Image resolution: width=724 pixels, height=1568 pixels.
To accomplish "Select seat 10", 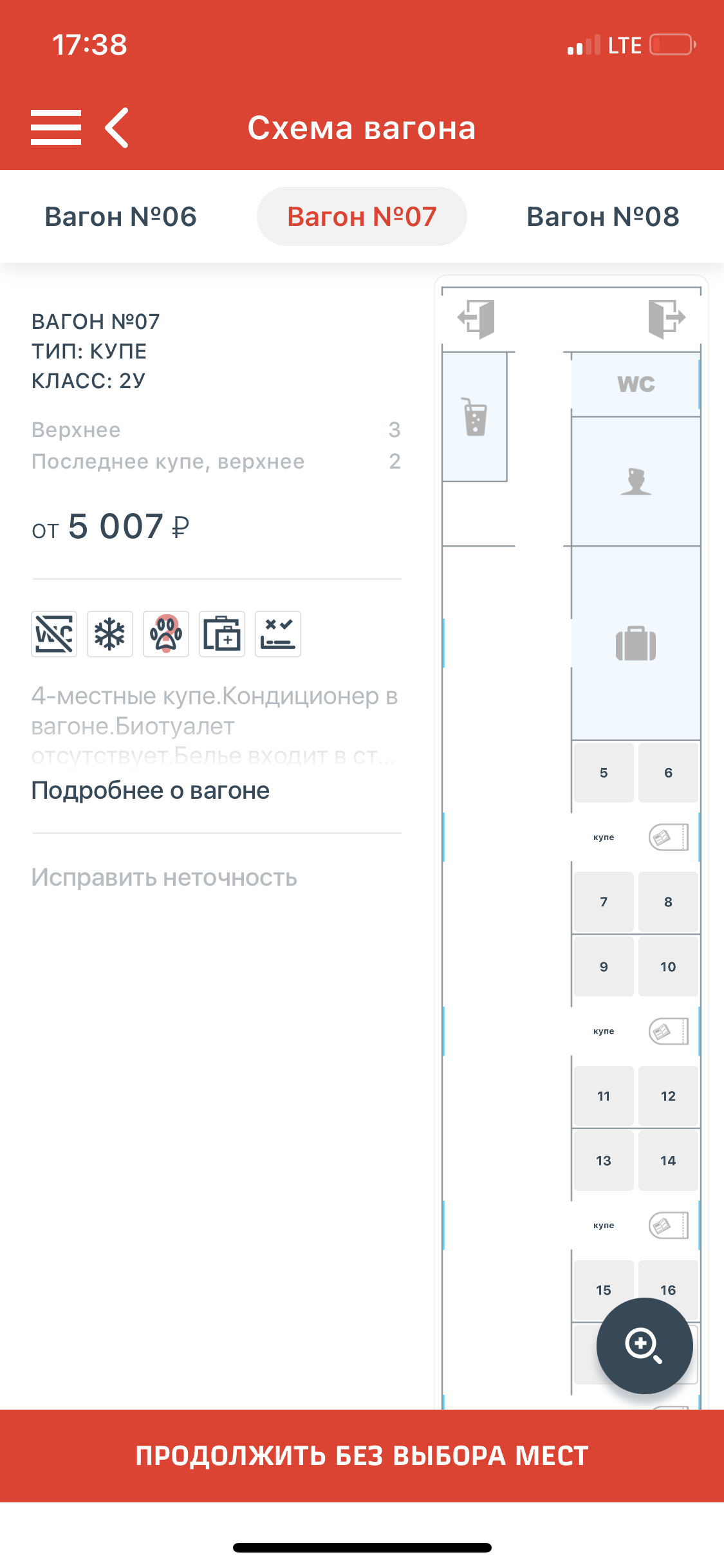I will coord(668,967).
